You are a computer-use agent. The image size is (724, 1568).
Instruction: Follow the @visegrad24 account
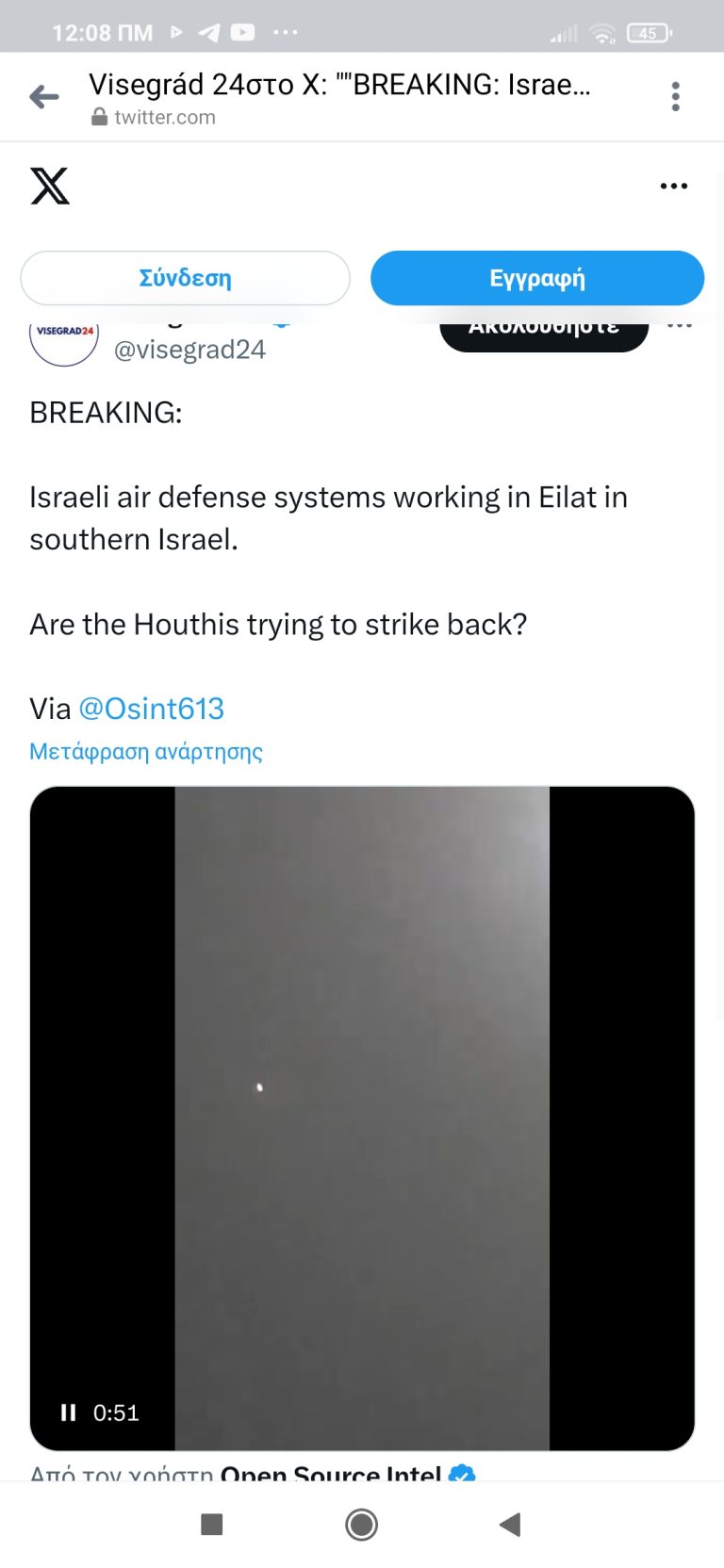tap(544, 333)
